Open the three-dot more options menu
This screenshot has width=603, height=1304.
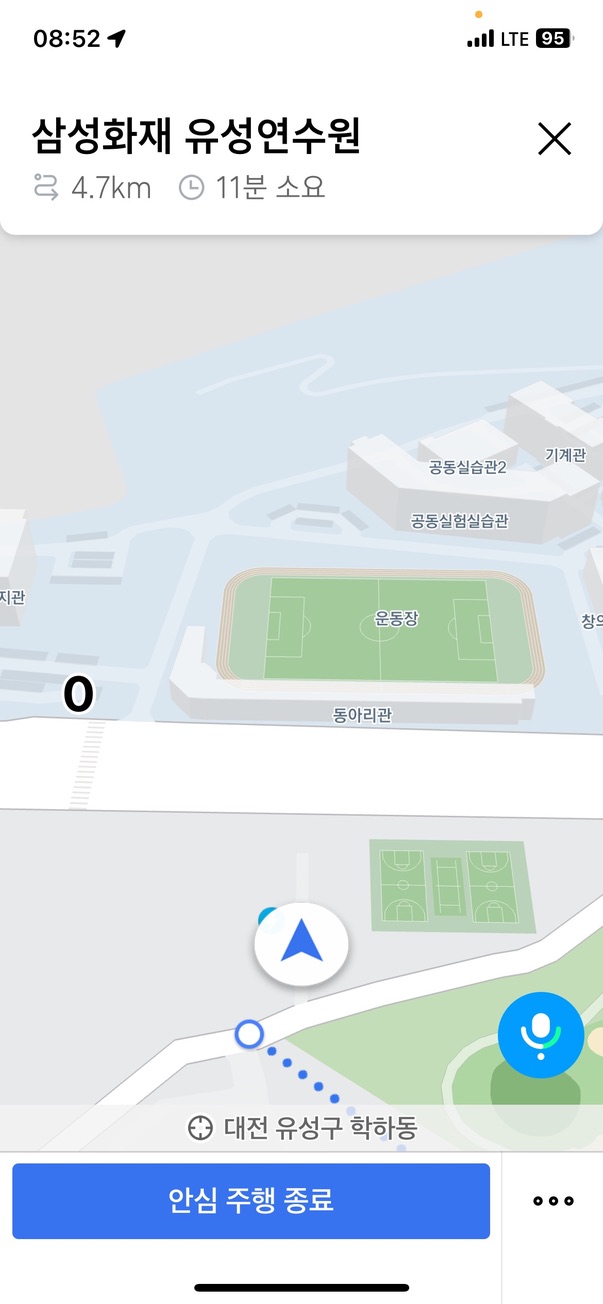[x=553, y=1201]
